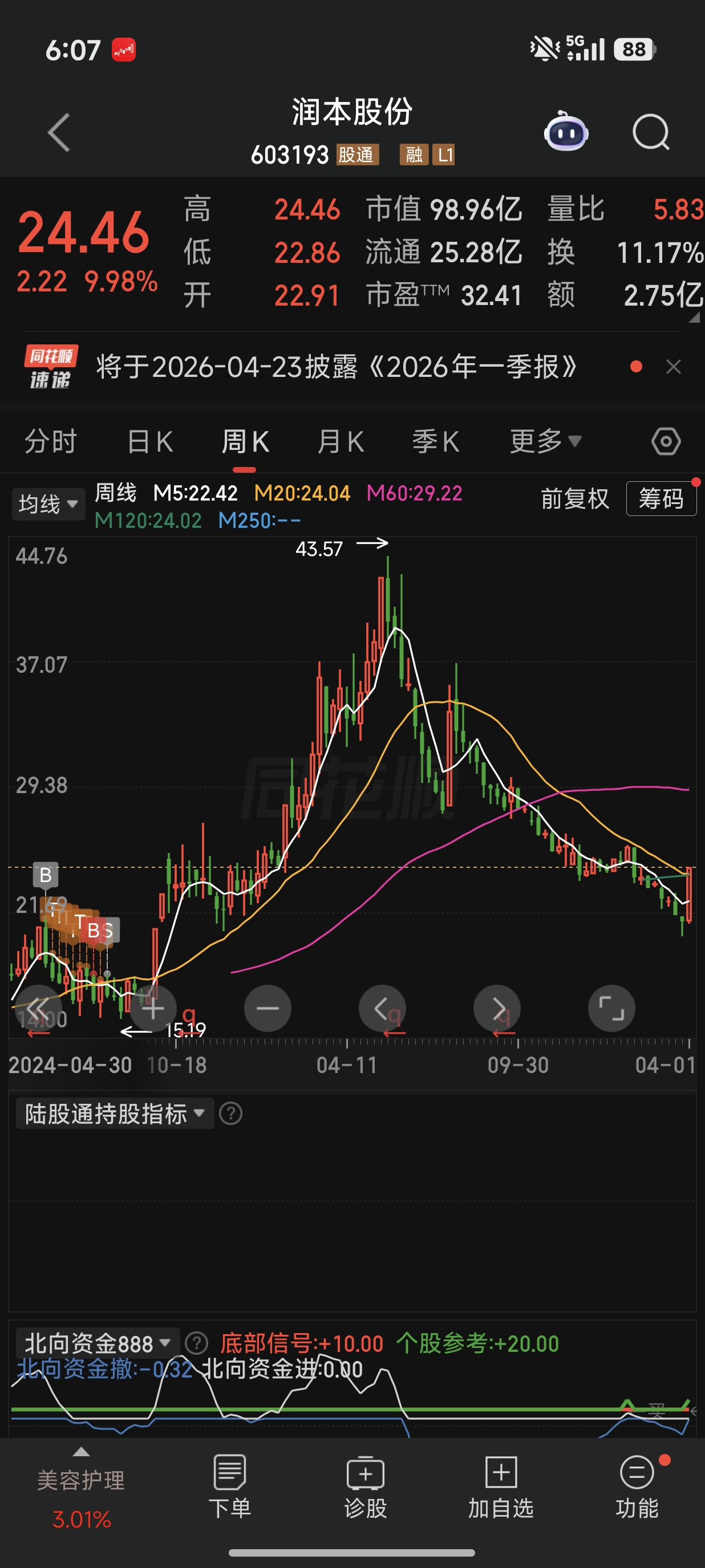Screen dimensions: 705x1568
Task: Dismiss the 同花顺速递 news banner
Action: [x=673, y=367]
